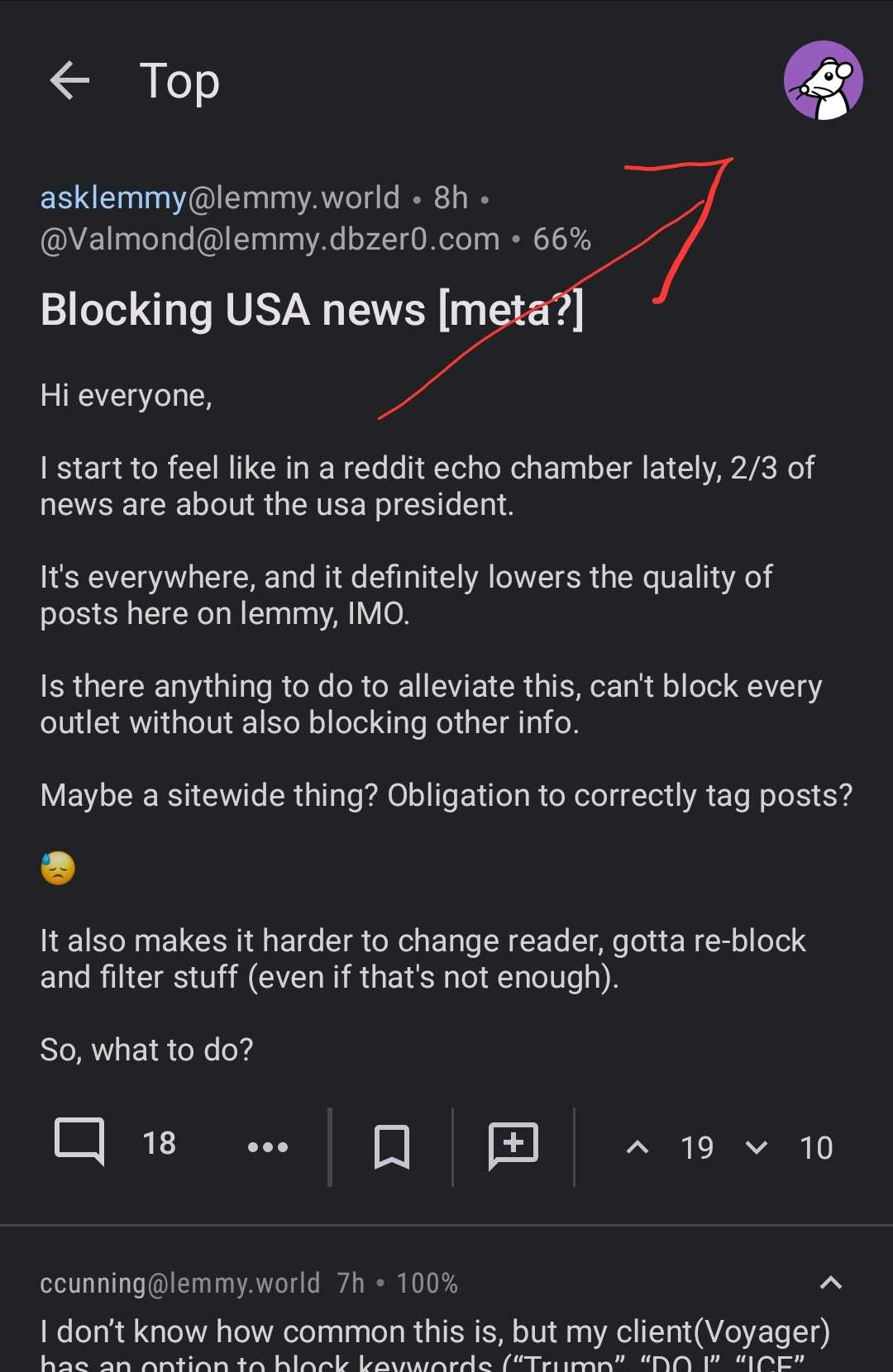Upvote the Blocking USA news post
The width and height of the screenshot is (893, 1372).
click(638, 1147)
